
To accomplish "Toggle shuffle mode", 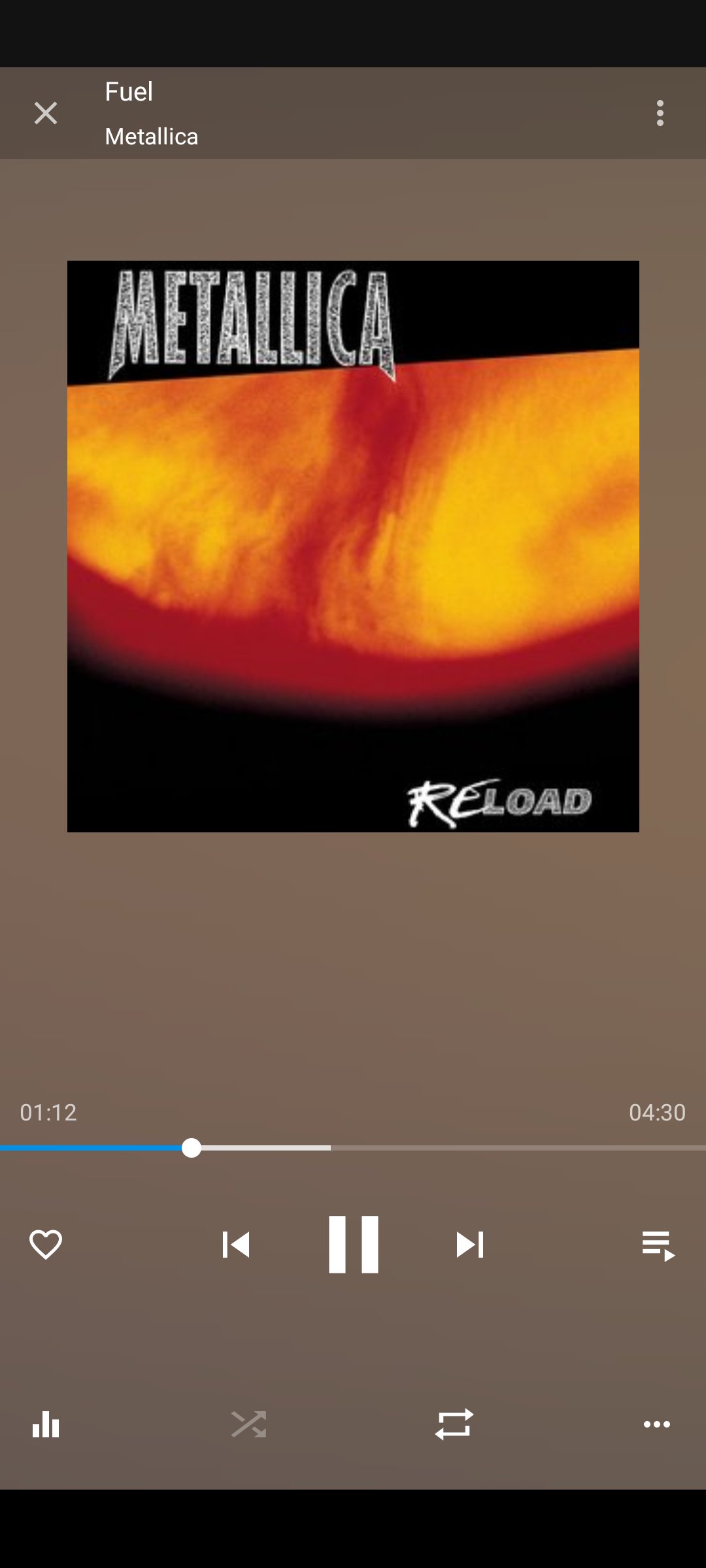I will 248,1424.
